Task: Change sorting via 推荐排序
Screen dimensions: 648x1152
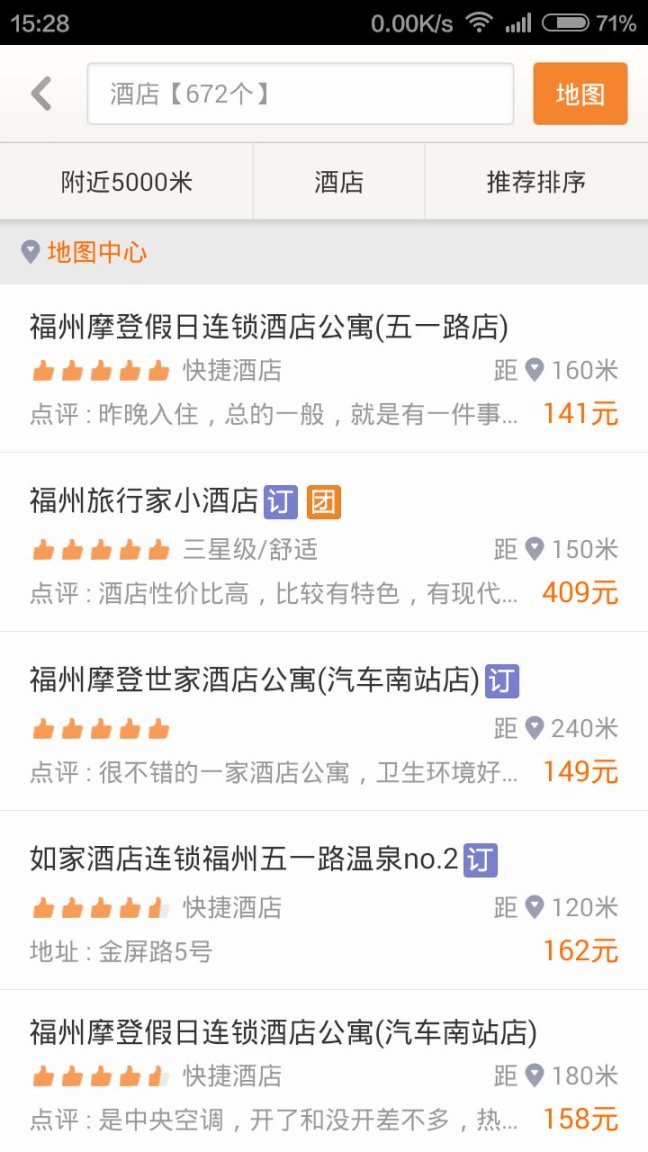Action: (536, 182)
